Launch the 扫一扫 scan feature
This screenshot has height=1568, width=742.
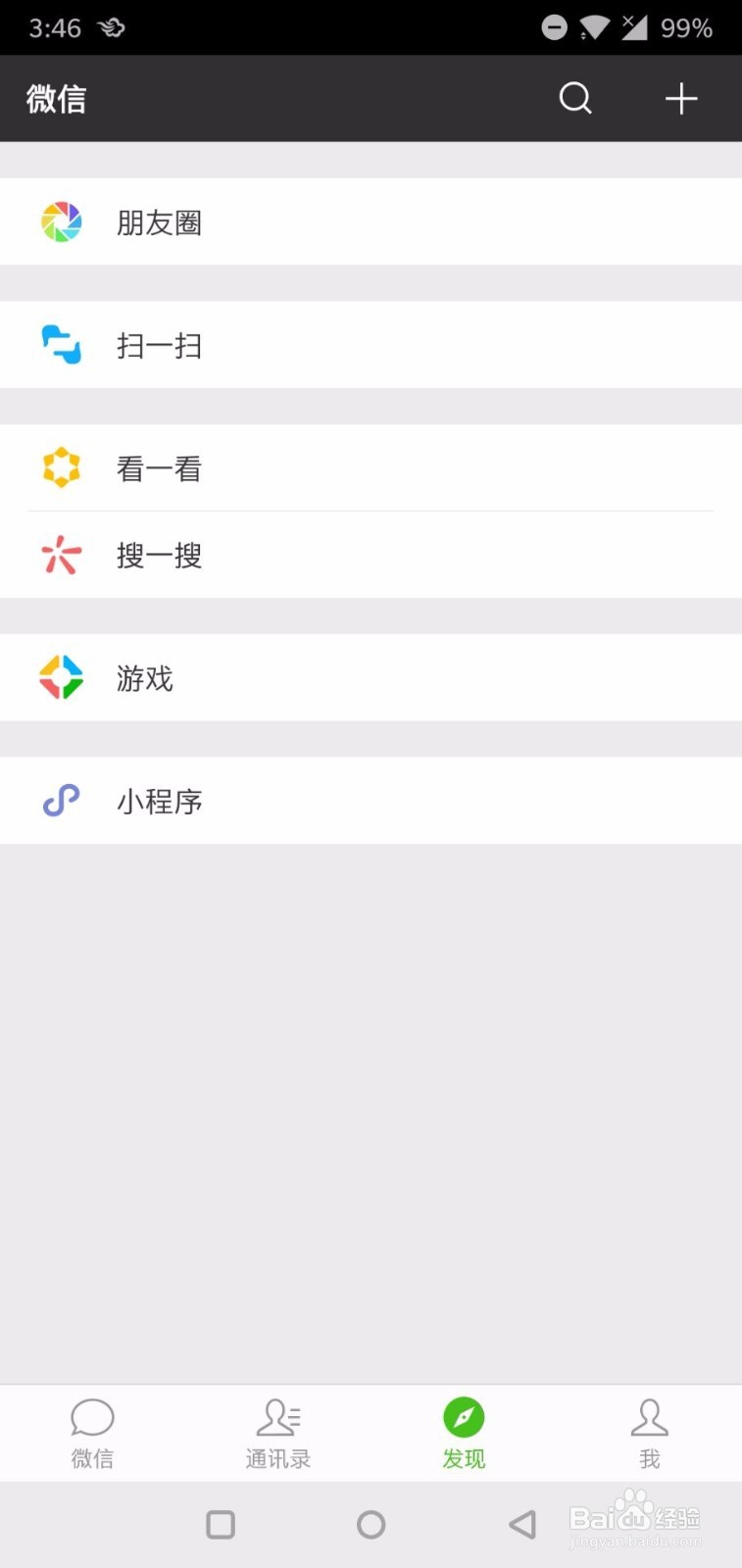coord(61,345)
